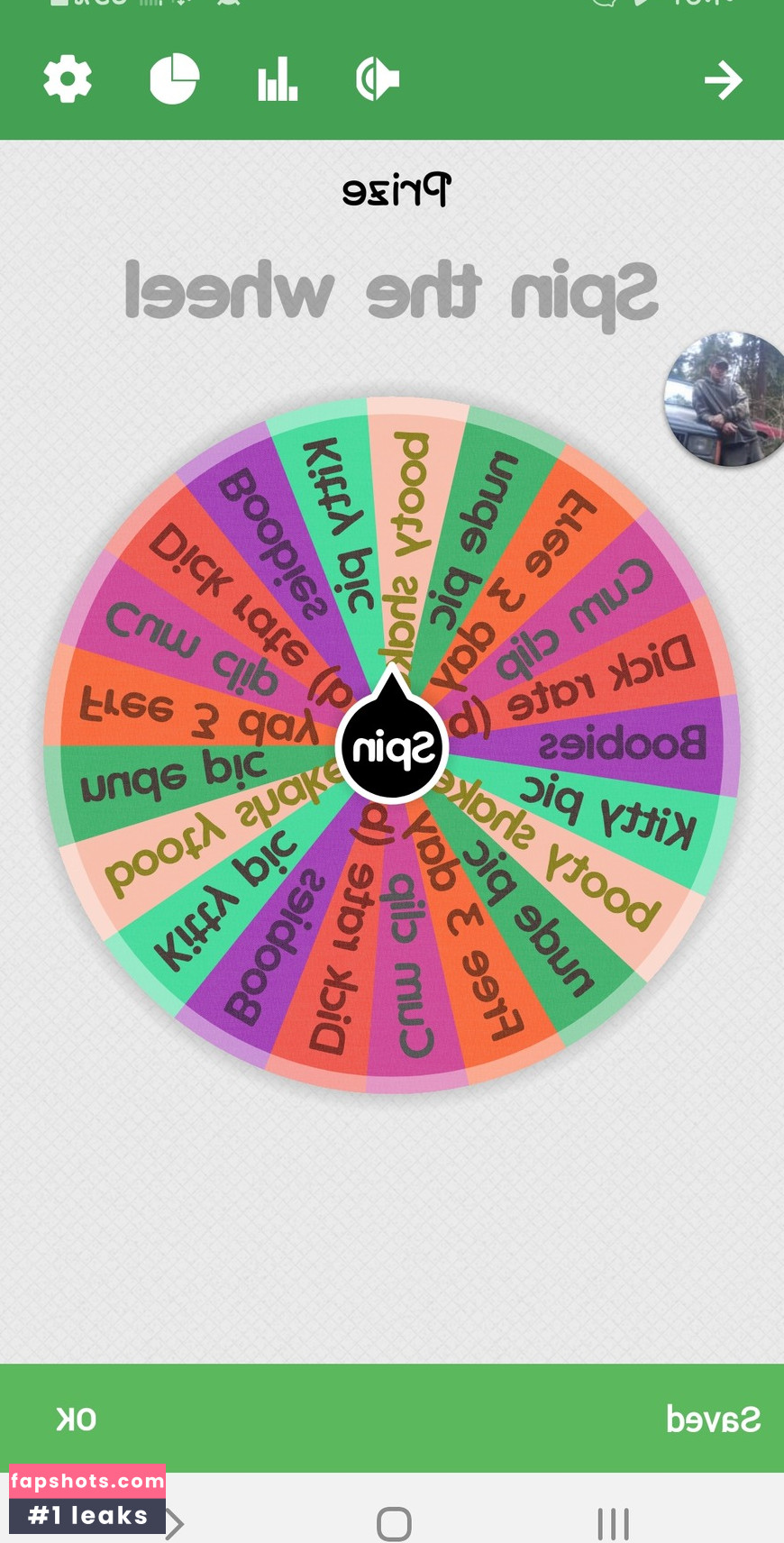This screenshot has width=784, height=1543.
Task: Tap the arrow in the top bar
Action: [723, 80]
